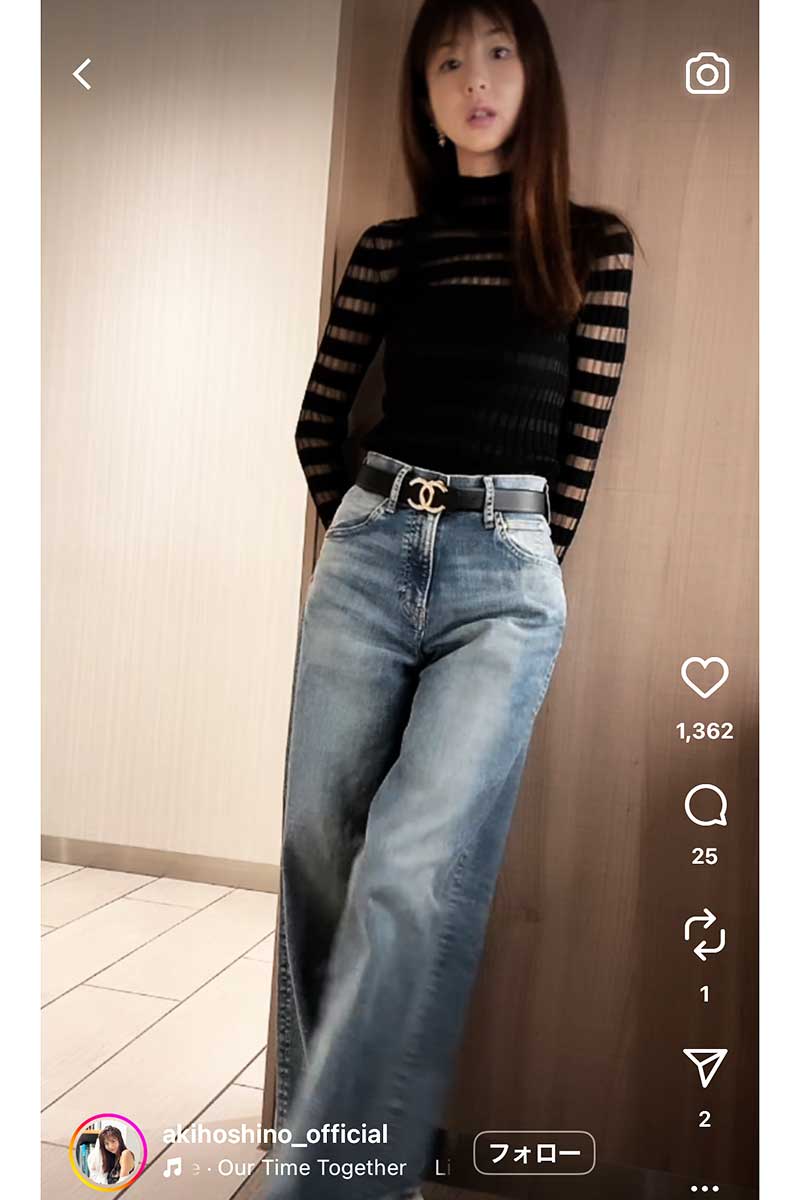This screenshot has width=800, height=1200.
Task: Open the Our Time Together audio track
Action: click(x=311, y=1168)
